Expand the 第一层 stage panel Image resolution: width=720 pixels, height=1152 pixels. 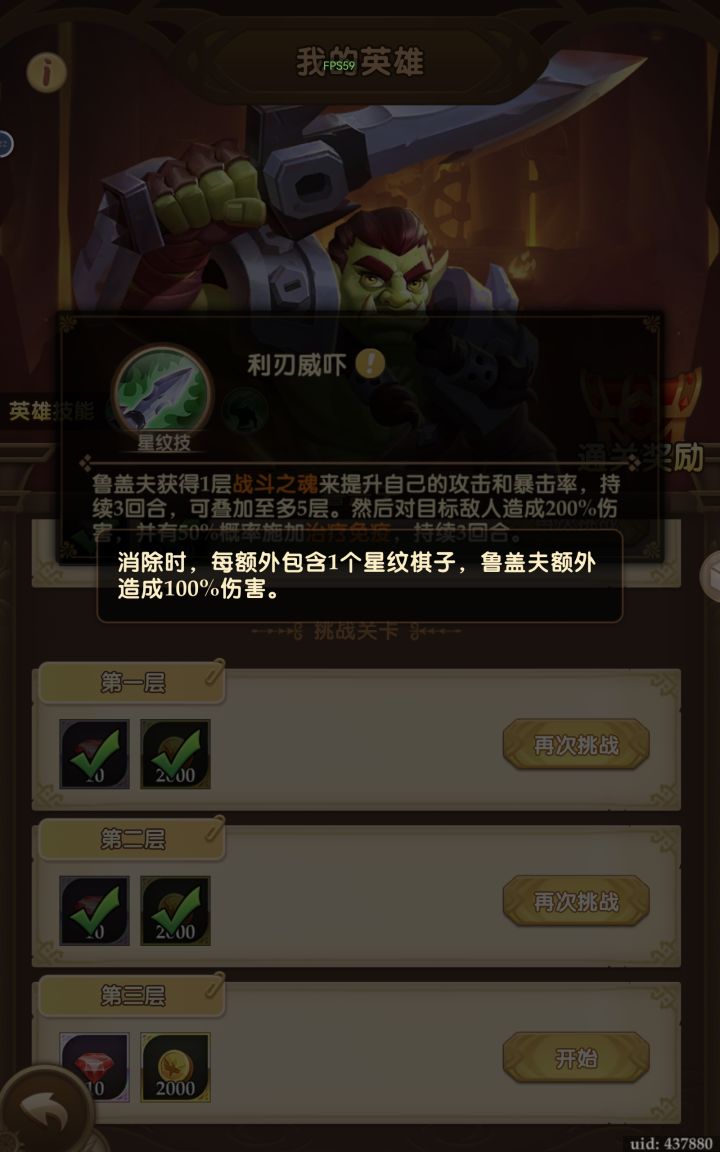tap(131, 682)
